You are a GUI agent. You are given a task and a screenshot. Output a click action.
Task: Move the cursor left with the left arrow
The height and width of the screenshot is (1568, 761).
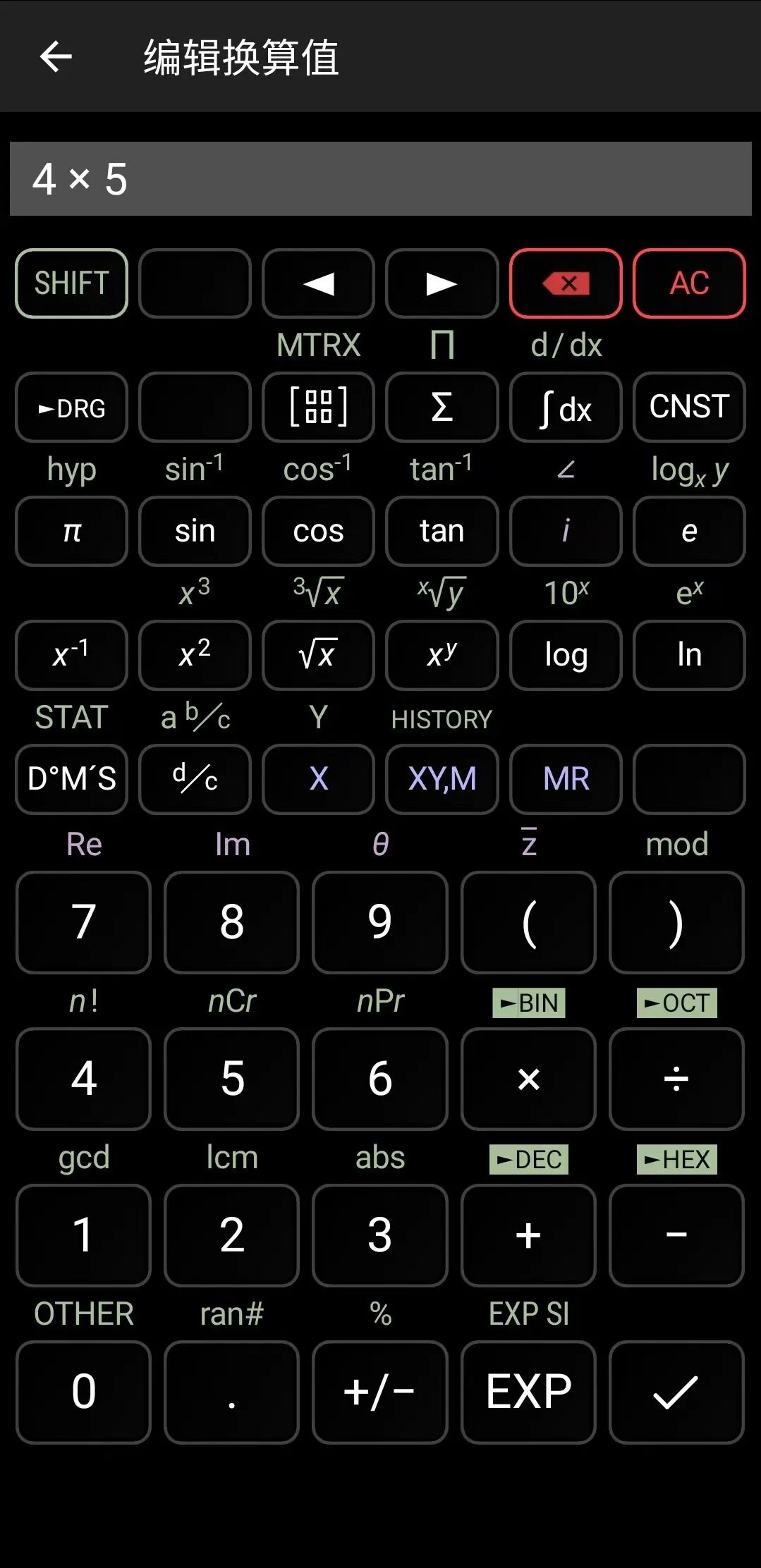pyautogui.click(x=318, y=283)
